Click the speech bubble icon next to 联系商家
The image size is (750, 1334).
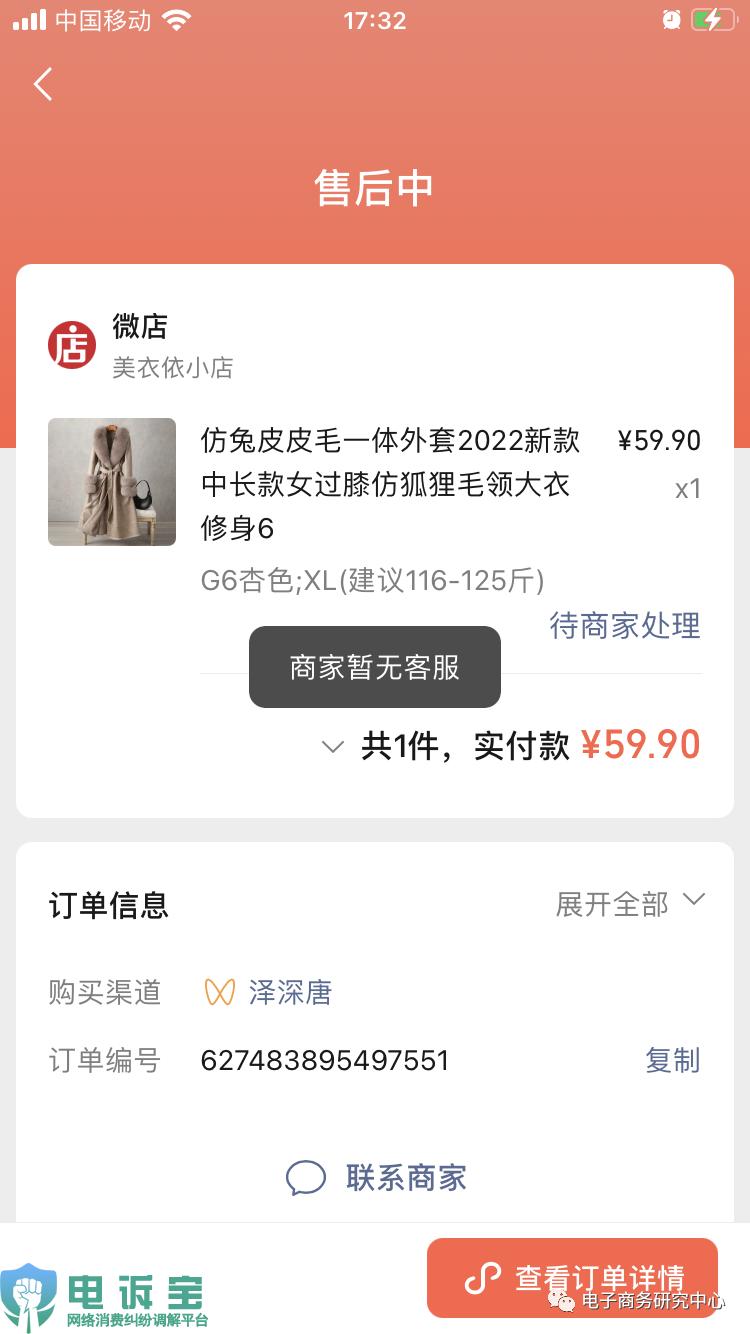pyautogui.click(x=306, y=1178)
